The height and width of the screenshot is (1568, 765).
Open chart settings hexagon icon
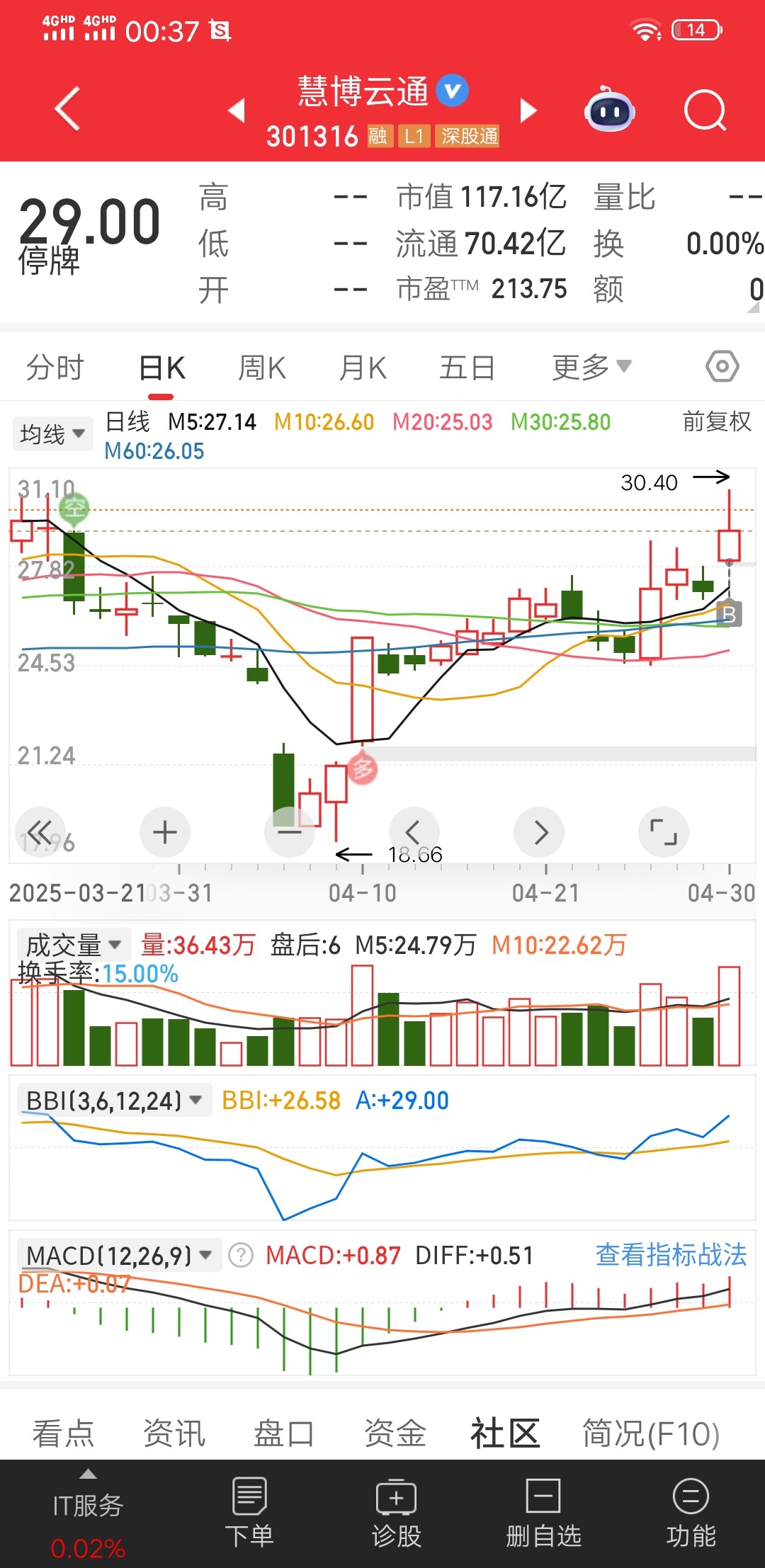[x=722, y=367]
